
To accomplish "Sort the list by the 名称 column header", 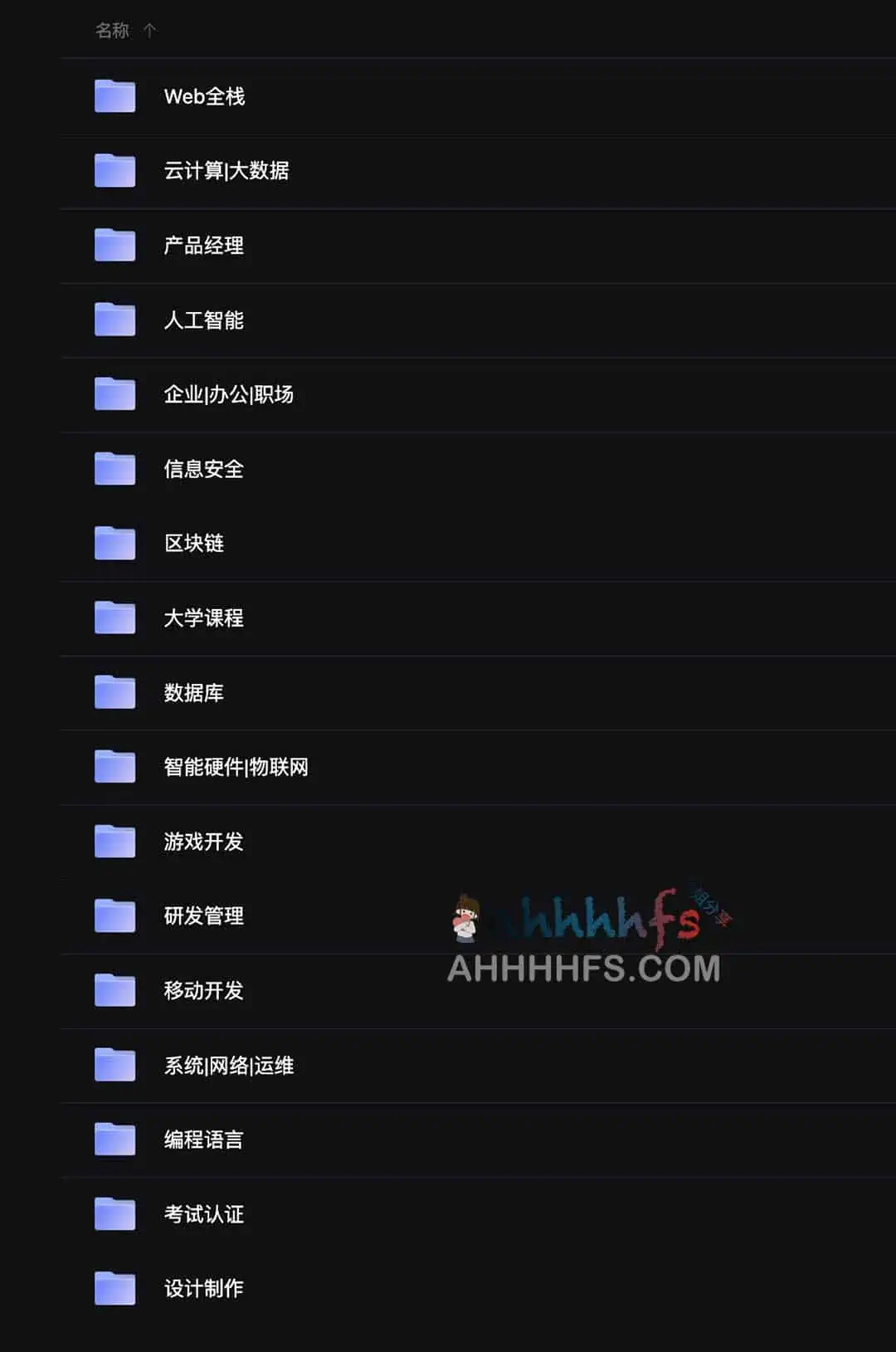I will click(113, 31).
